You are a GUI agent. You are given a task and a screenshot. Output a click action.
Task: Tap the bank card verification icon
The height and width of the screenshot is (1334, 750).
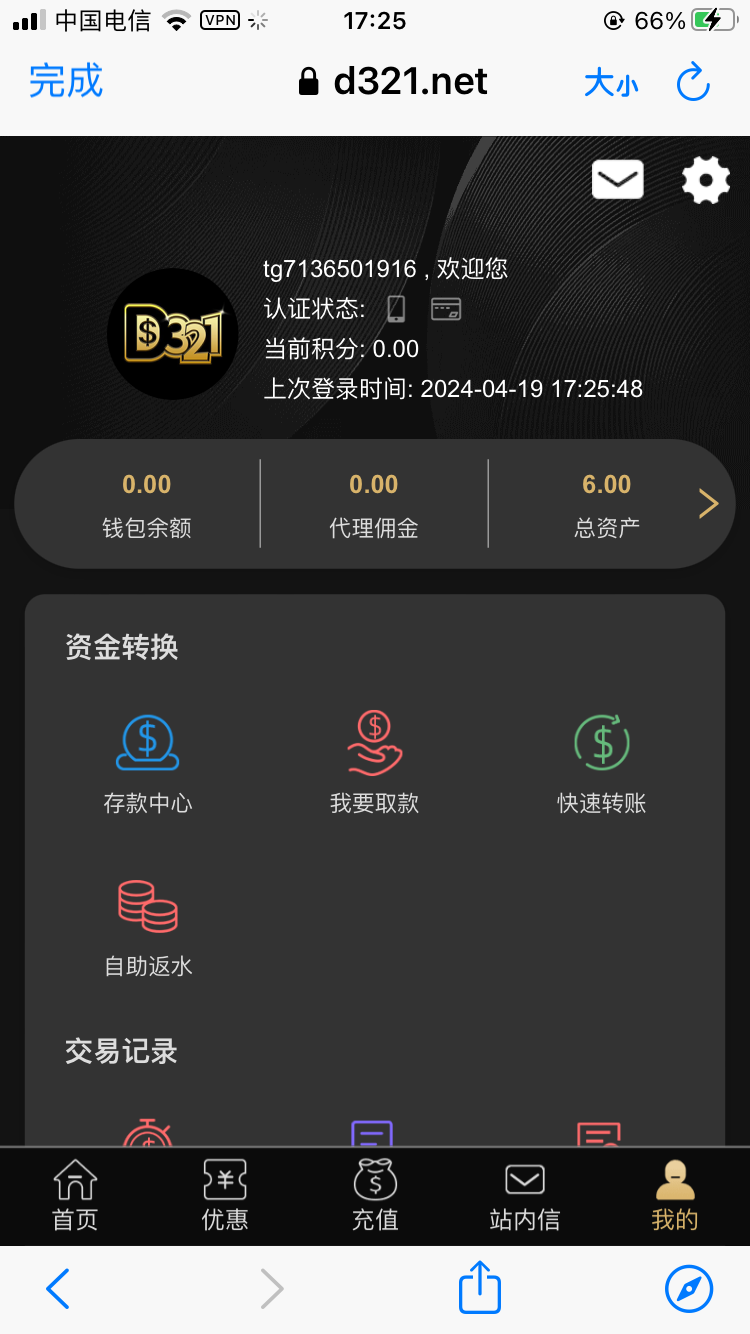tap(445, 309)
